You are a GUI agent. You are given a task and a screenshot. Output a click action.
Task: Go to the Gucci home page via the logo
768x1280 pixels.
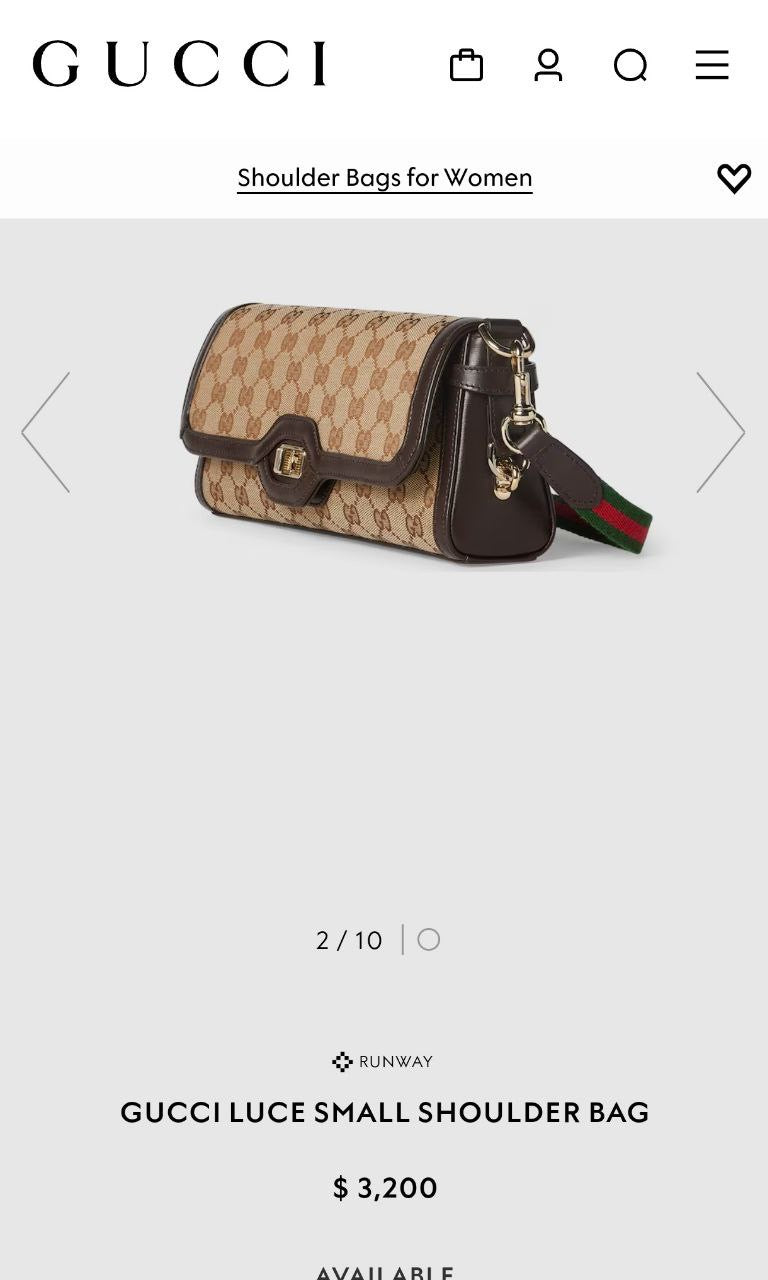(179, 64)
